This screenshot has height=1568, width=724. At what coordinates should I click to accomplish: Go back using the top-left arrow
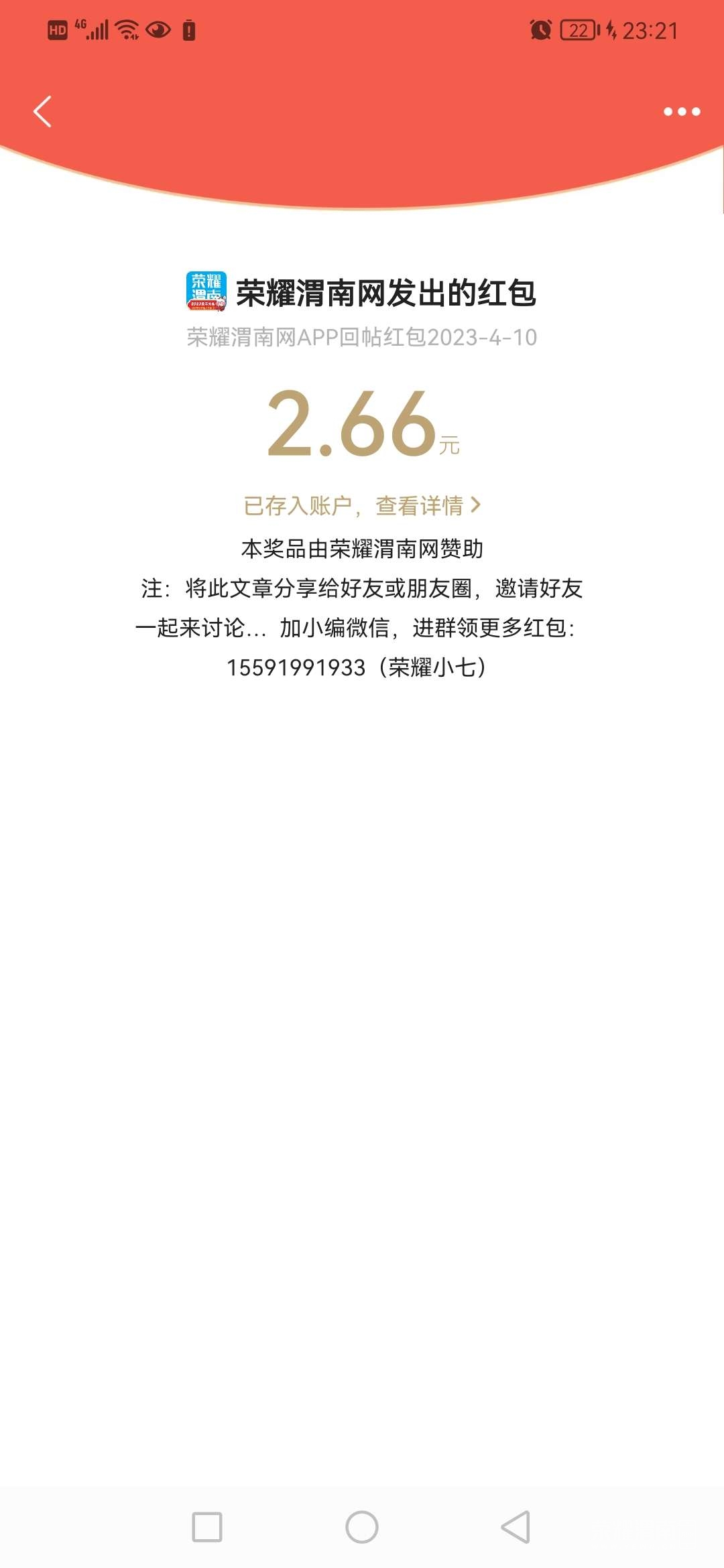point(42,111)
